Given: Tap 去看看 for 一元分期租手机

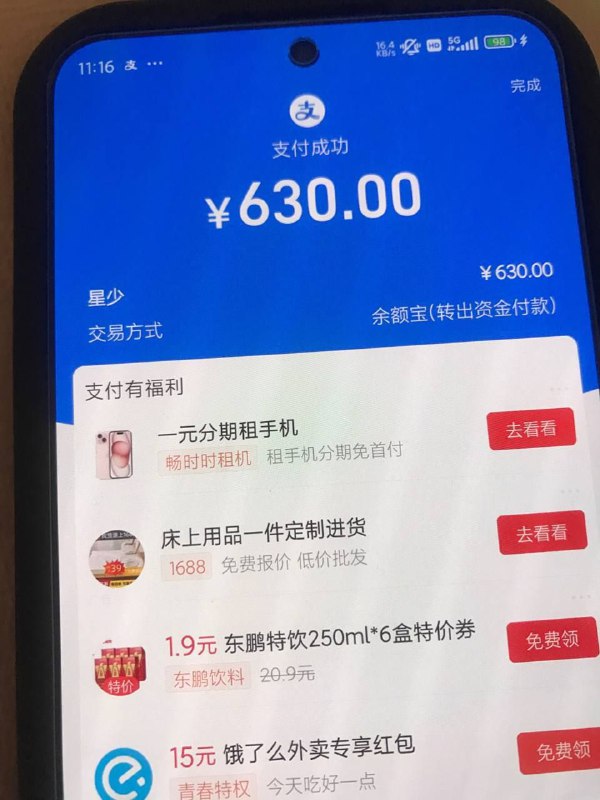Looking at the screenshot, I should (530, 429).
